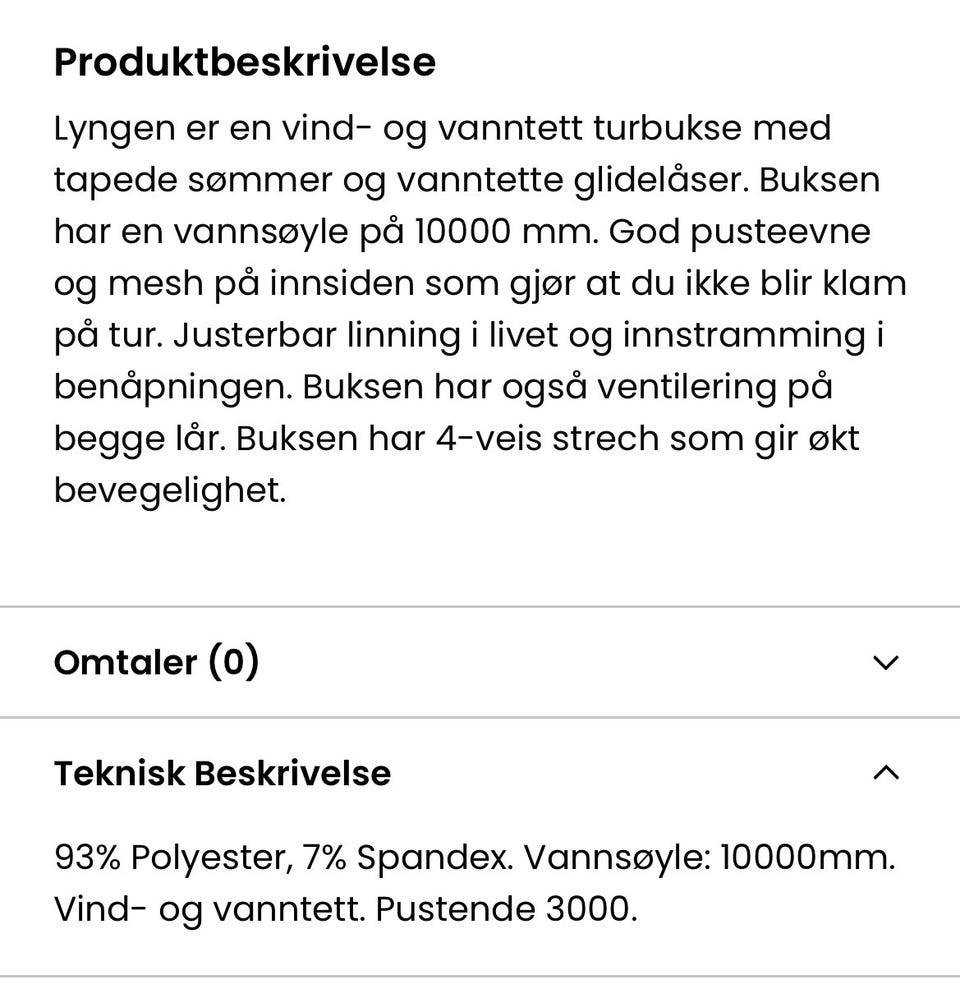Screen dimensions: 960x998
Task: Select the Omtaler (0) header row
Action: tap(157, 662)
